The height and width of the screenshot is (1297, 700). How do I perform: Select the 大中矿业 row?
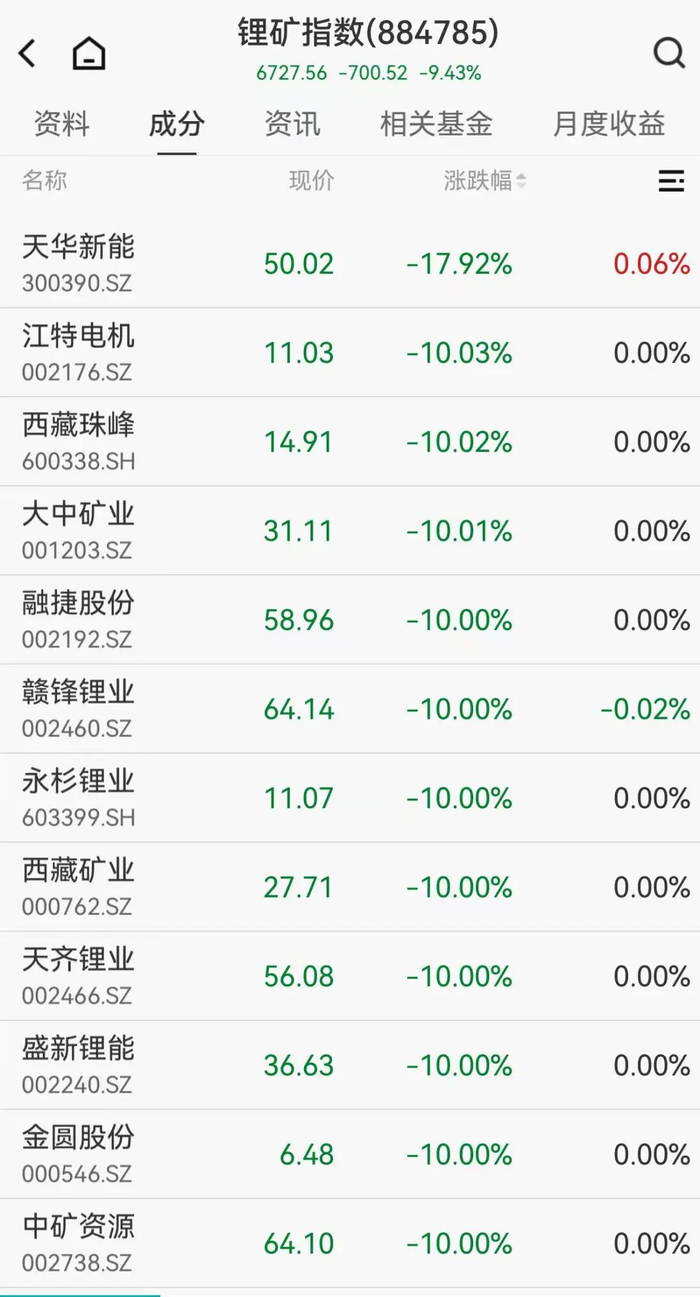(x=350, y=531)
